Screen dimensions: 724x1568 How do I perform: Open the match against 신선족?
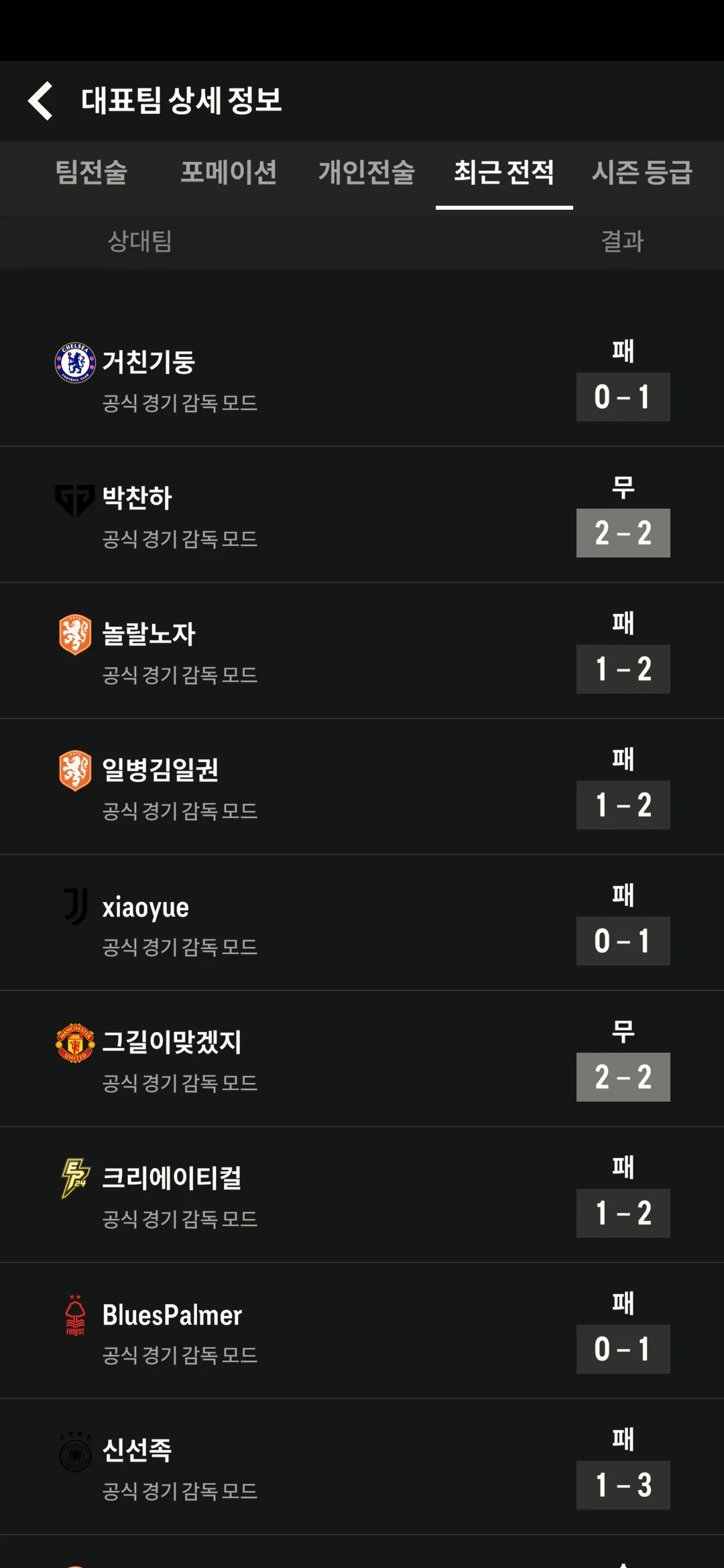362,1467
